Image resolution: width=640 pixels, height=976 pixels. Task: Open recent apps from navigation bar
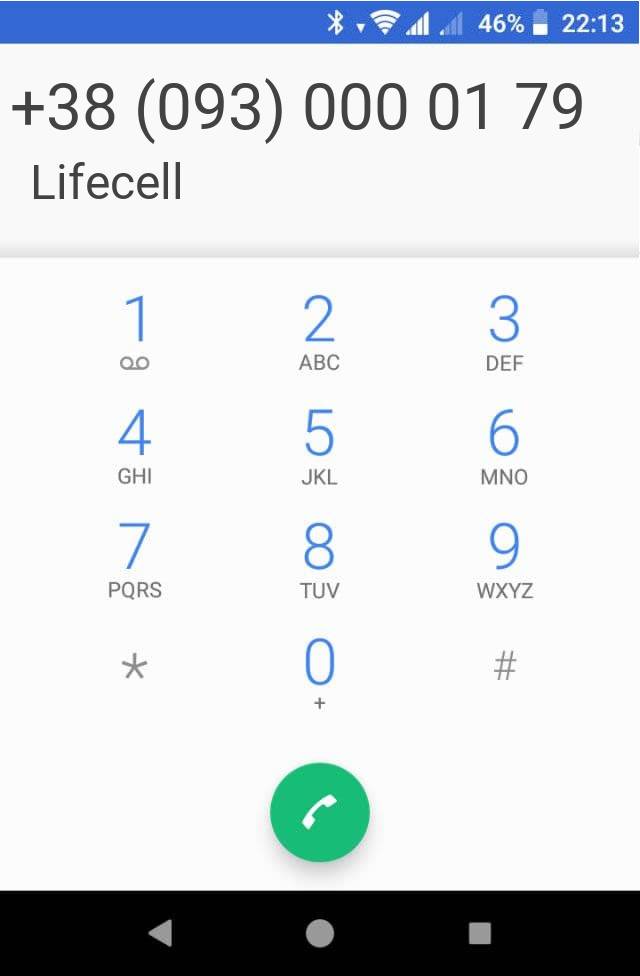[x=480, y=933]
